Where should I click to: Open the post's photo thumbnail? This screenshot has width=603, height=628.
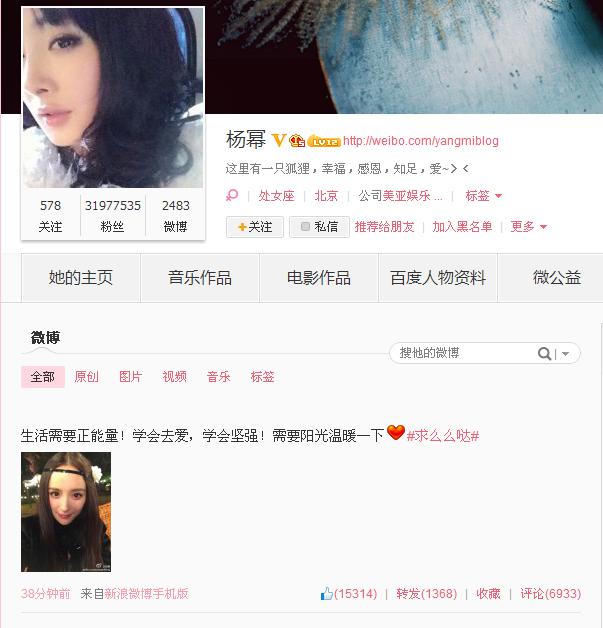(x=66, y=511)
